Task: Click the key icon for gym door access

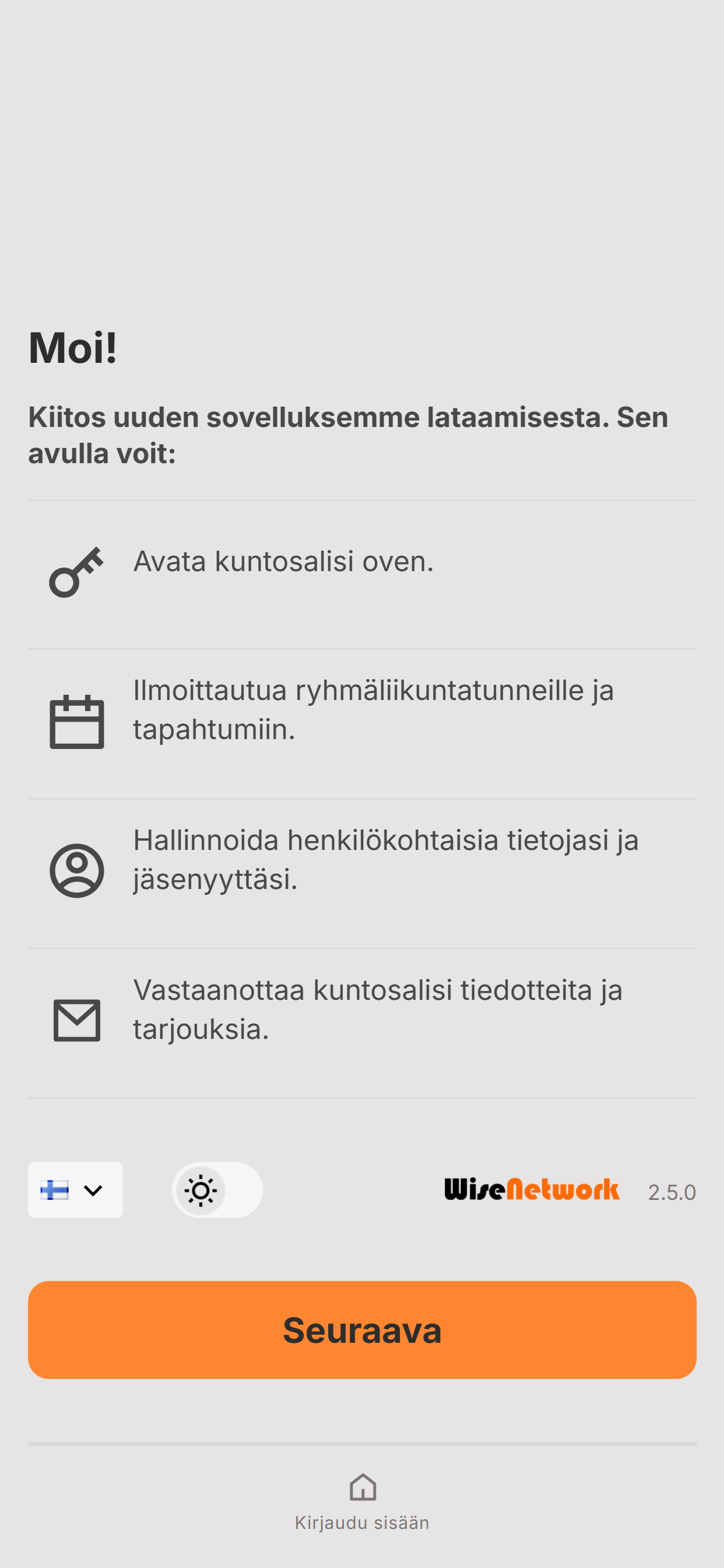Action: 76,571
